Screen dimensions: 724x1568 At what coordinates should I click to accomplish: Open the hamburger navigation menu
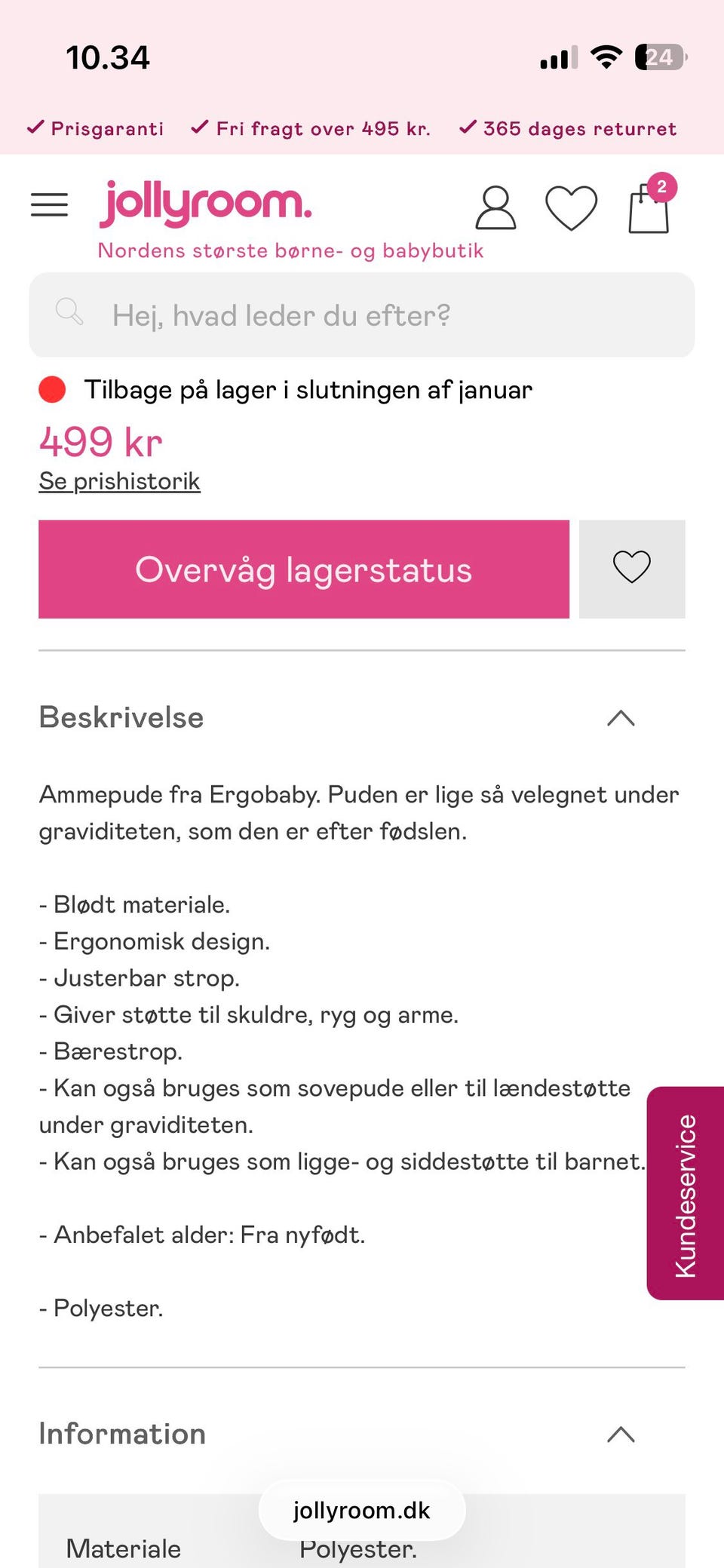tap(48, 205)
